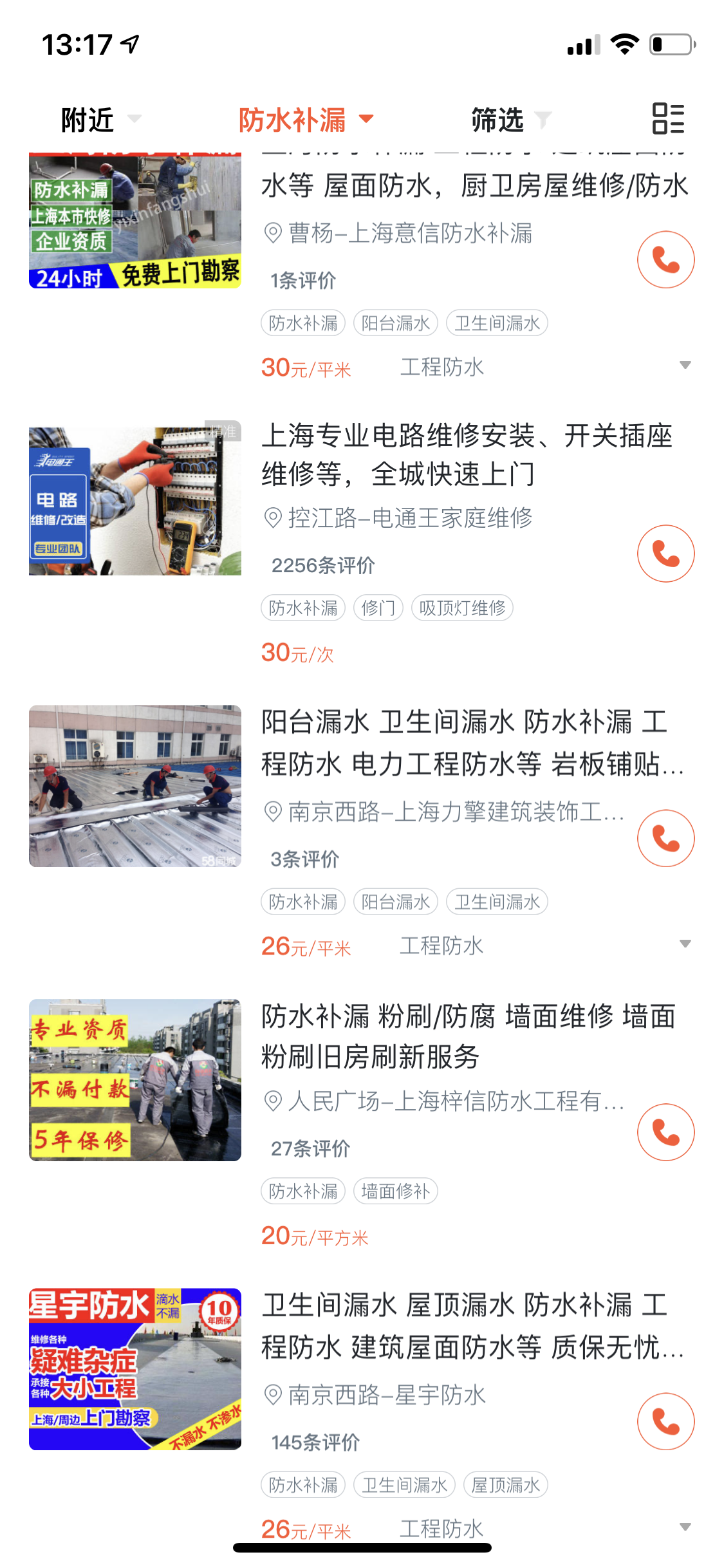Call 南京西路–星宇防水

[x=665, y=1421]
